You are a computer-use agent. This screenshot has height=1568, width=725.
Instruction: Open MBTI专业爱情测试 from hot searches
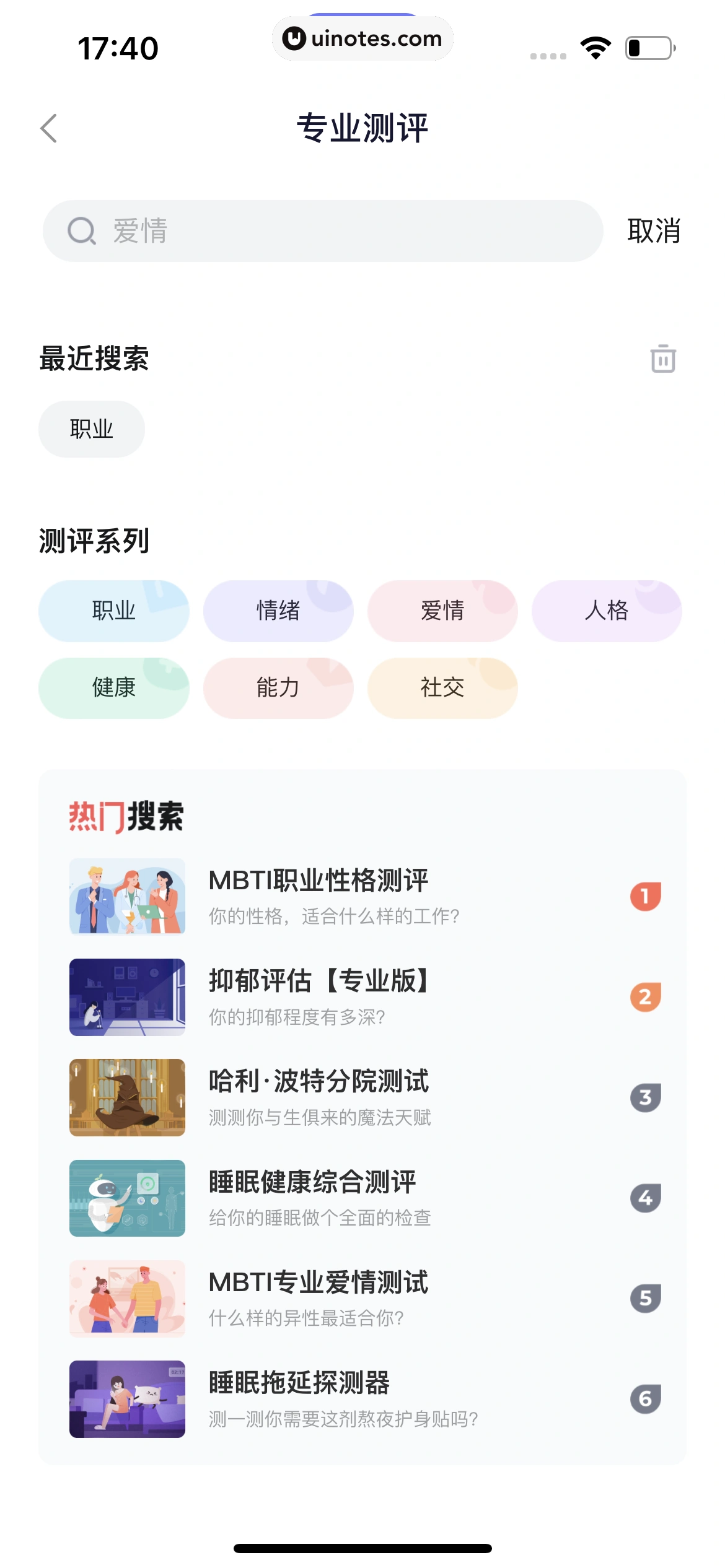point(318,1283)
